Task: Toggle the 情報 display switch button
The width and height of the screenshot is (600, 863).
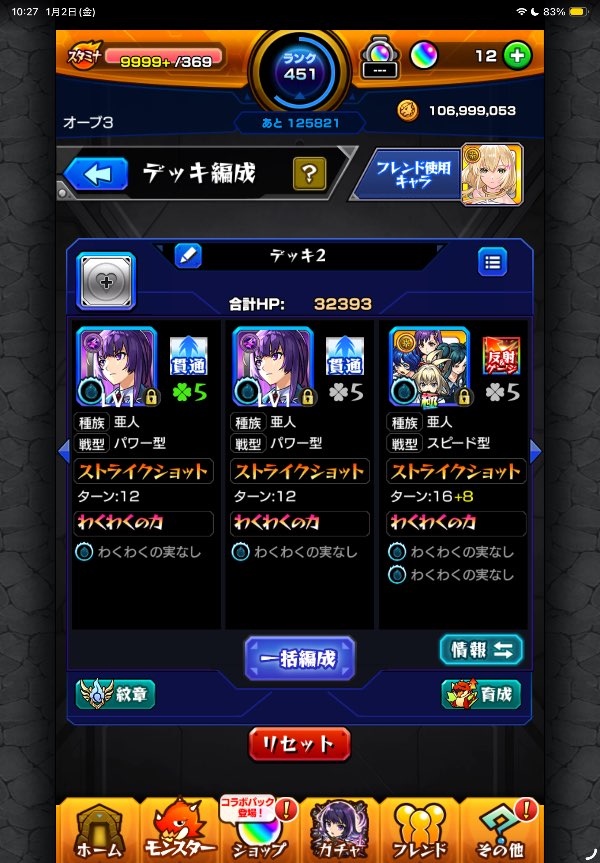Action: tap(481, 649)
